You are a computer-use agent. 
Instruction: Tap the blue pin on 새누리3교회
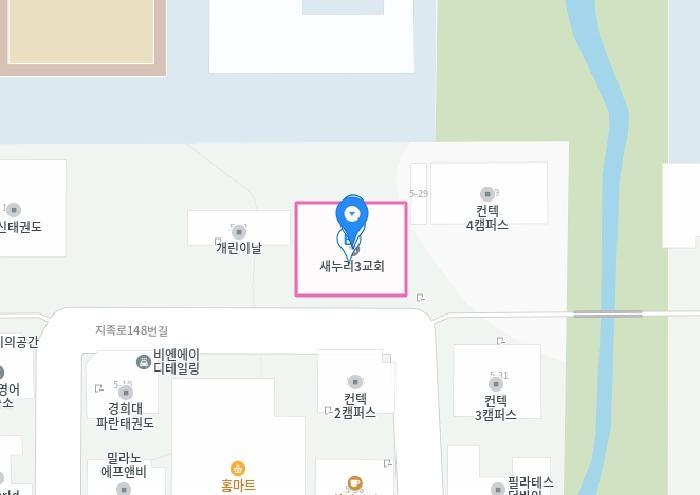pos(352,215)
